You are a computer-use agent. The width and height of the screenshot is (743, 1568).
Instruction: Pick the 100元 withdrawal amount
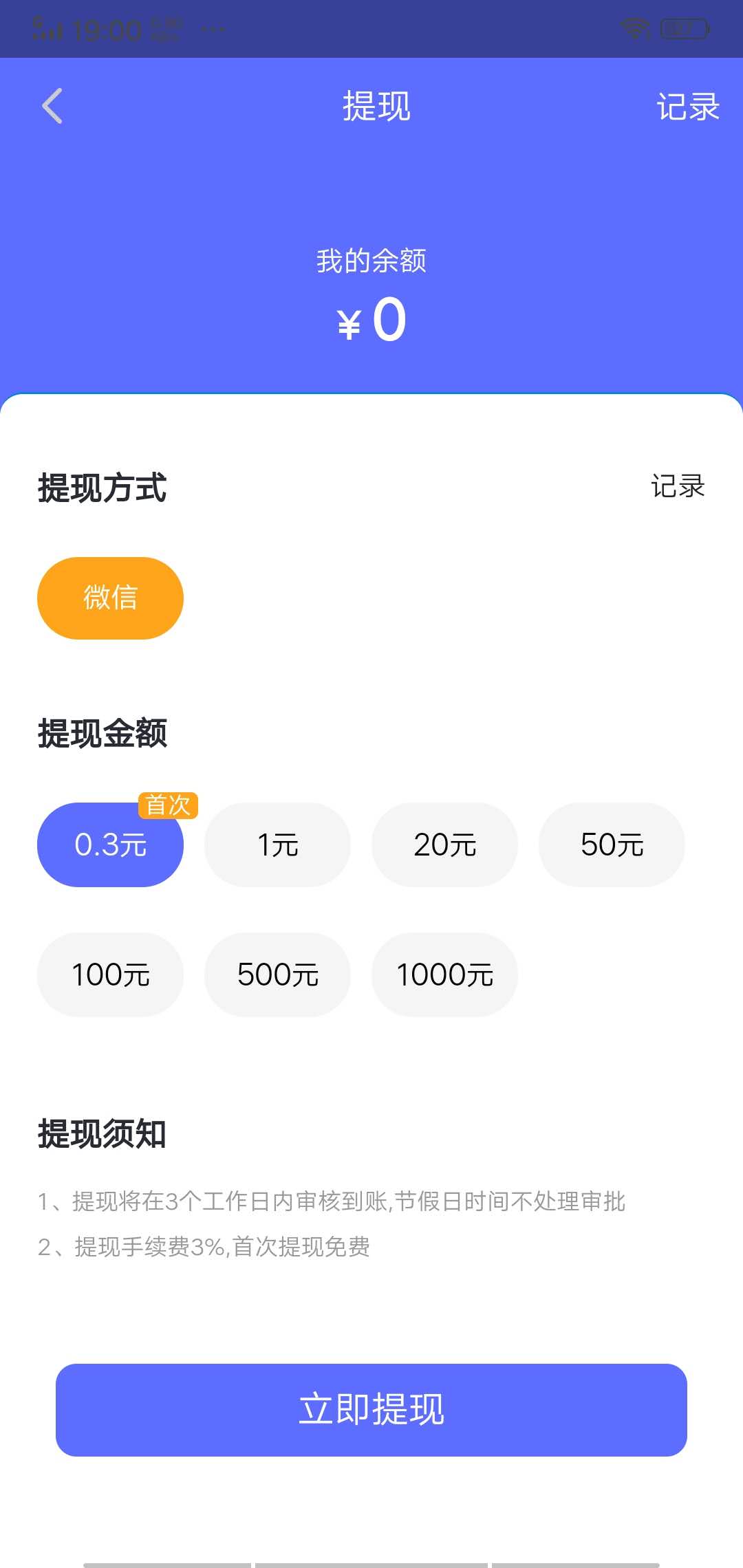tap(110, 974)
